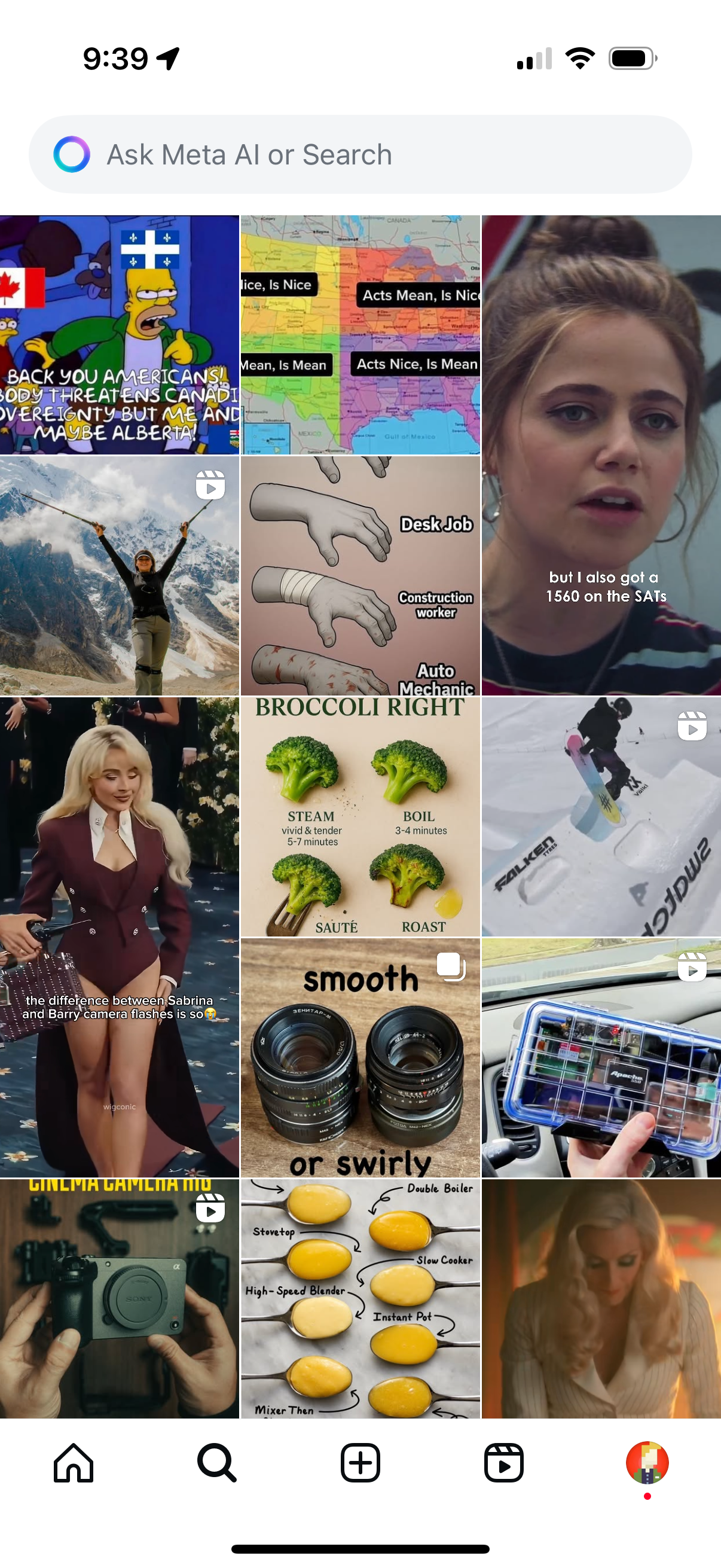Switch to the Reels tab
Screen dimensions: 721x1568
[x=503, y=1463]
